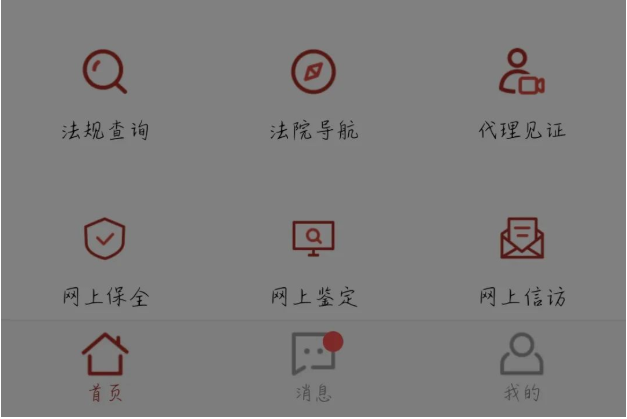627x419 pixels.
Task: Go to the 首页 home tab
Action: 104,366
